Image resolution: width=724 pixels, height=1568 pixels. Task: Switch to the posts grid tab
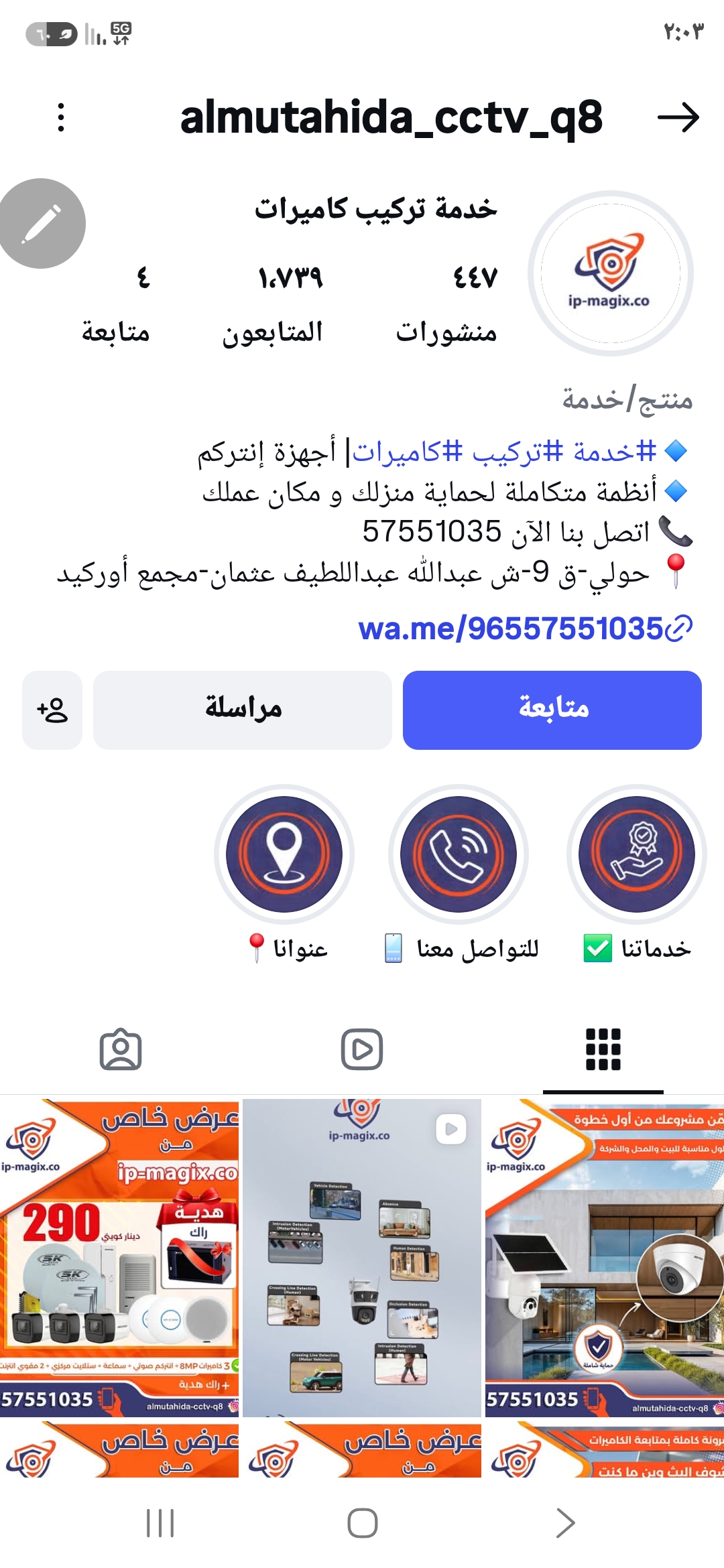tap(603, 1049)
